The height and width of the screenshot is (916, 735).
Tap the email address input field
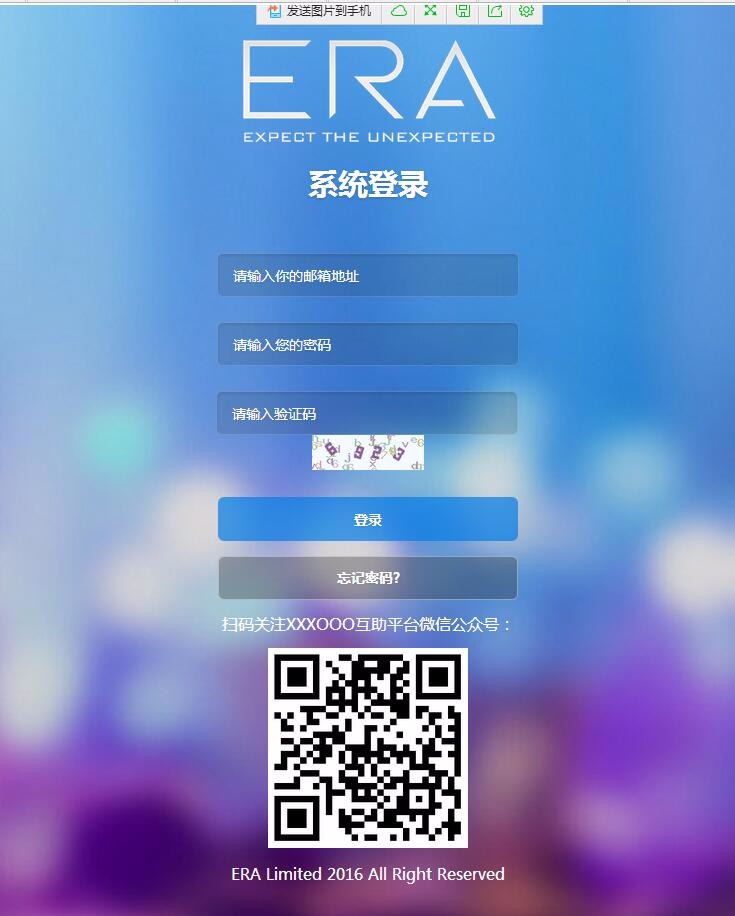click(x=368, y=276)
